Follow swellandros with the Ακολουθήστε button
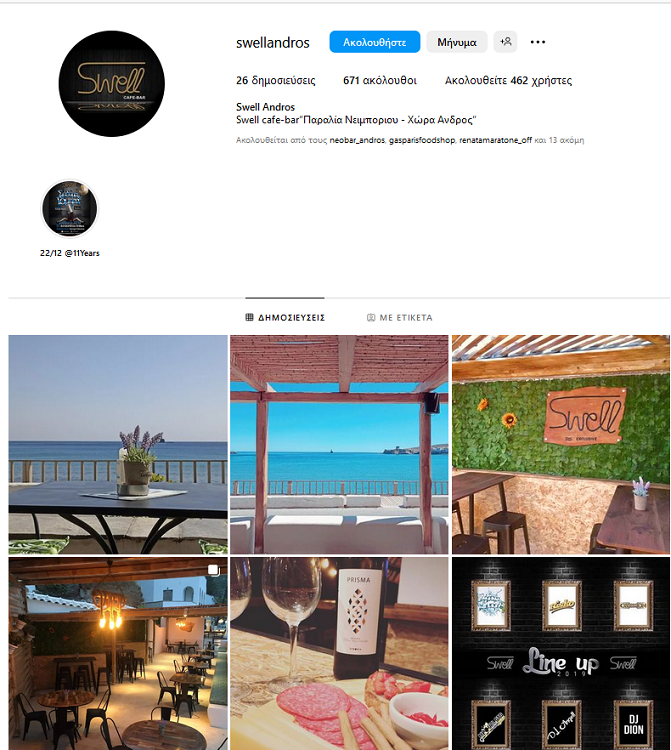Viewport: 671px width, 750px height. [374, 42]
